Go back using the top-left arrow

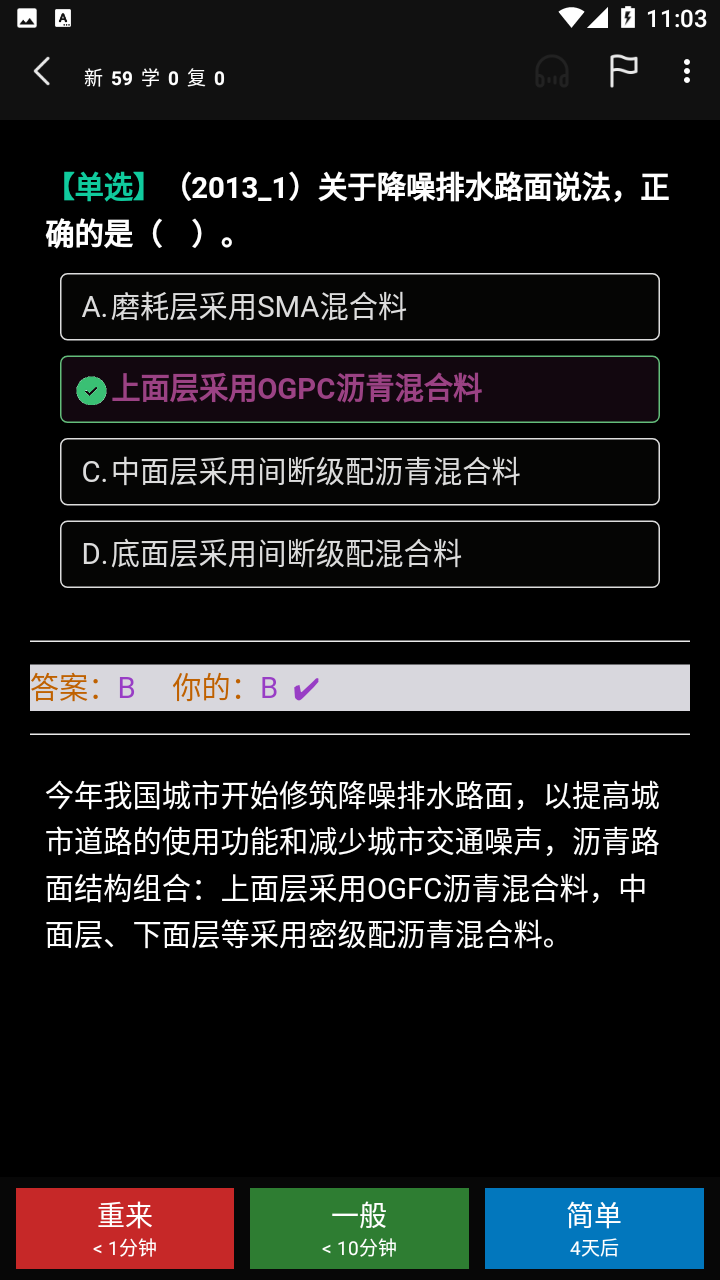42,72
